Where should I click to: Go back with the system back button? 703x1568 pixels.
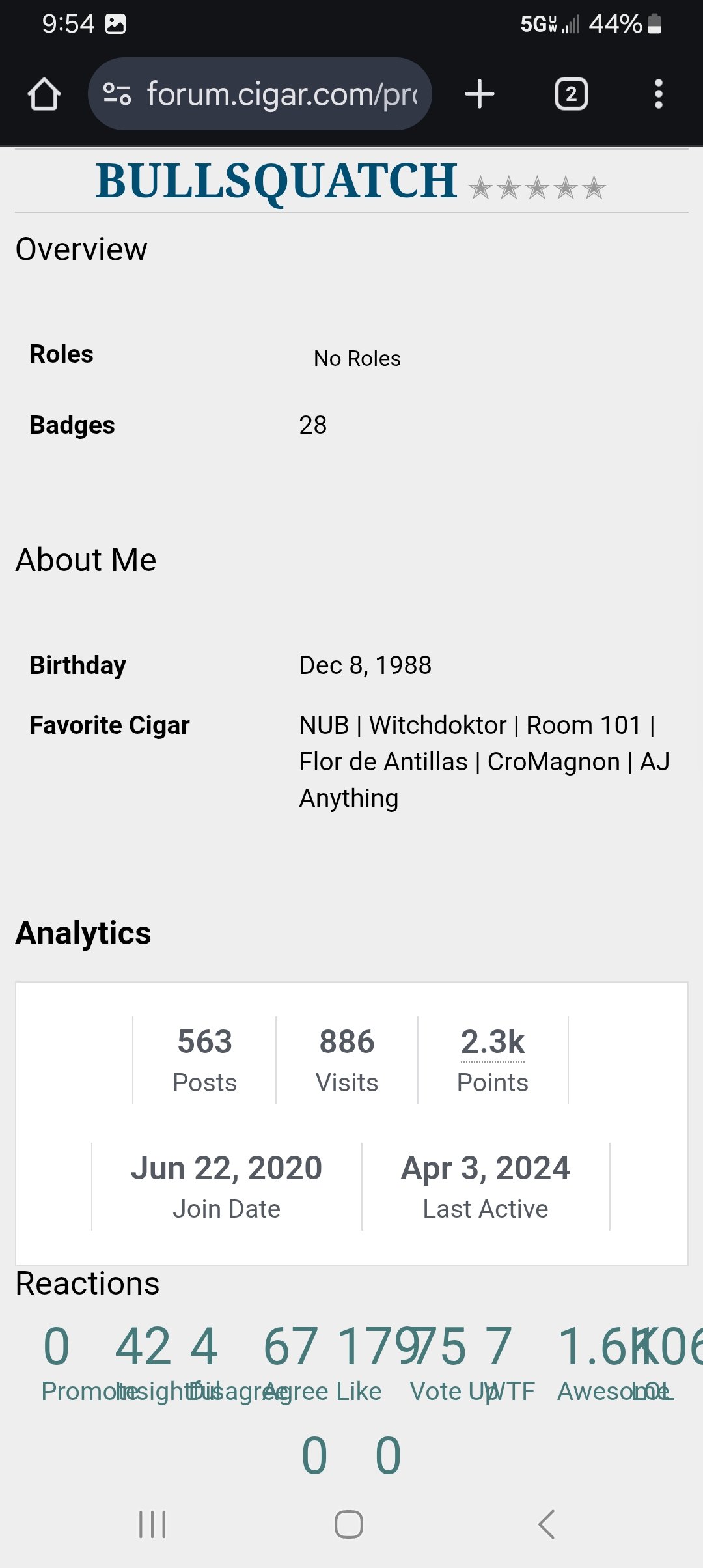[547, 1524]
